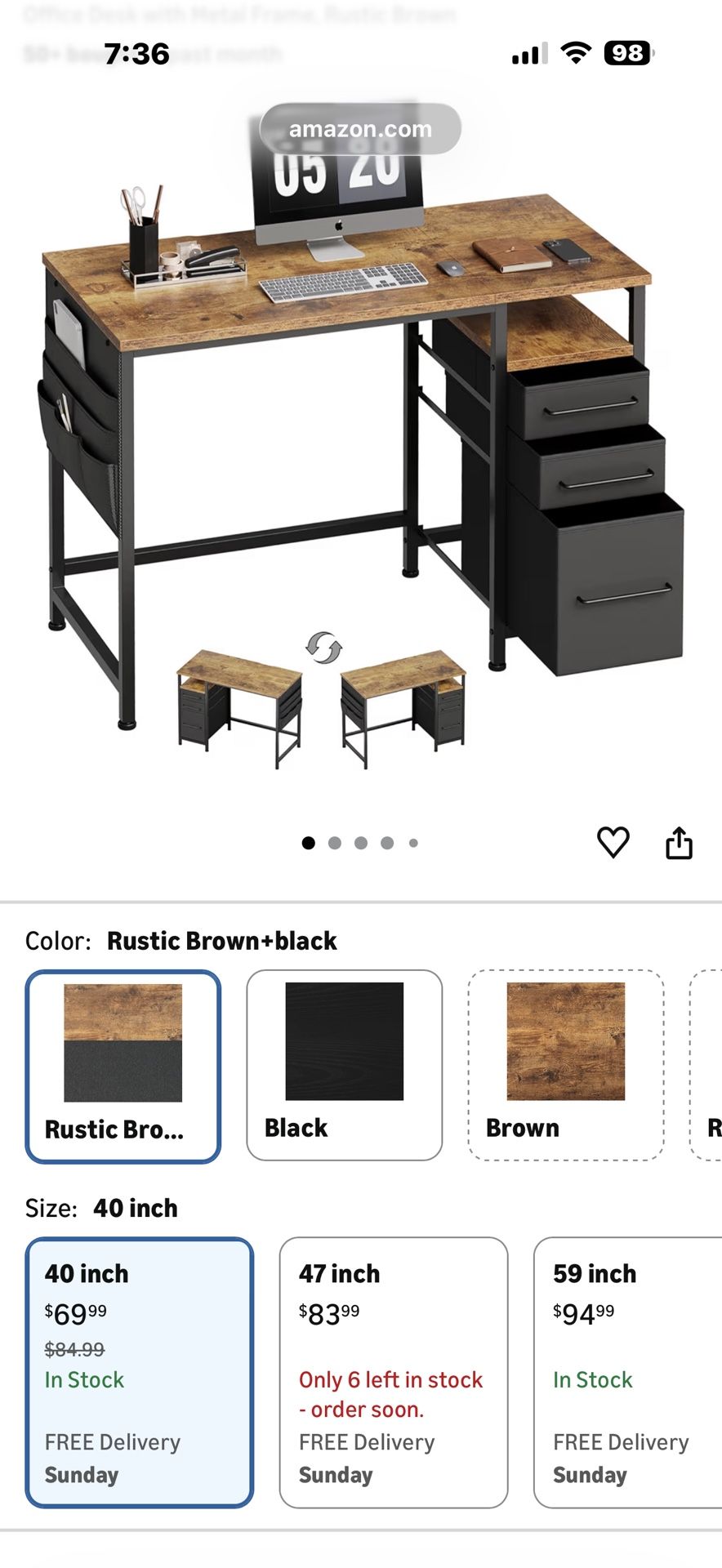Tap the amazon.com address pill
The width and height of the screenshot is (722, 1568).
pos(360,129)
